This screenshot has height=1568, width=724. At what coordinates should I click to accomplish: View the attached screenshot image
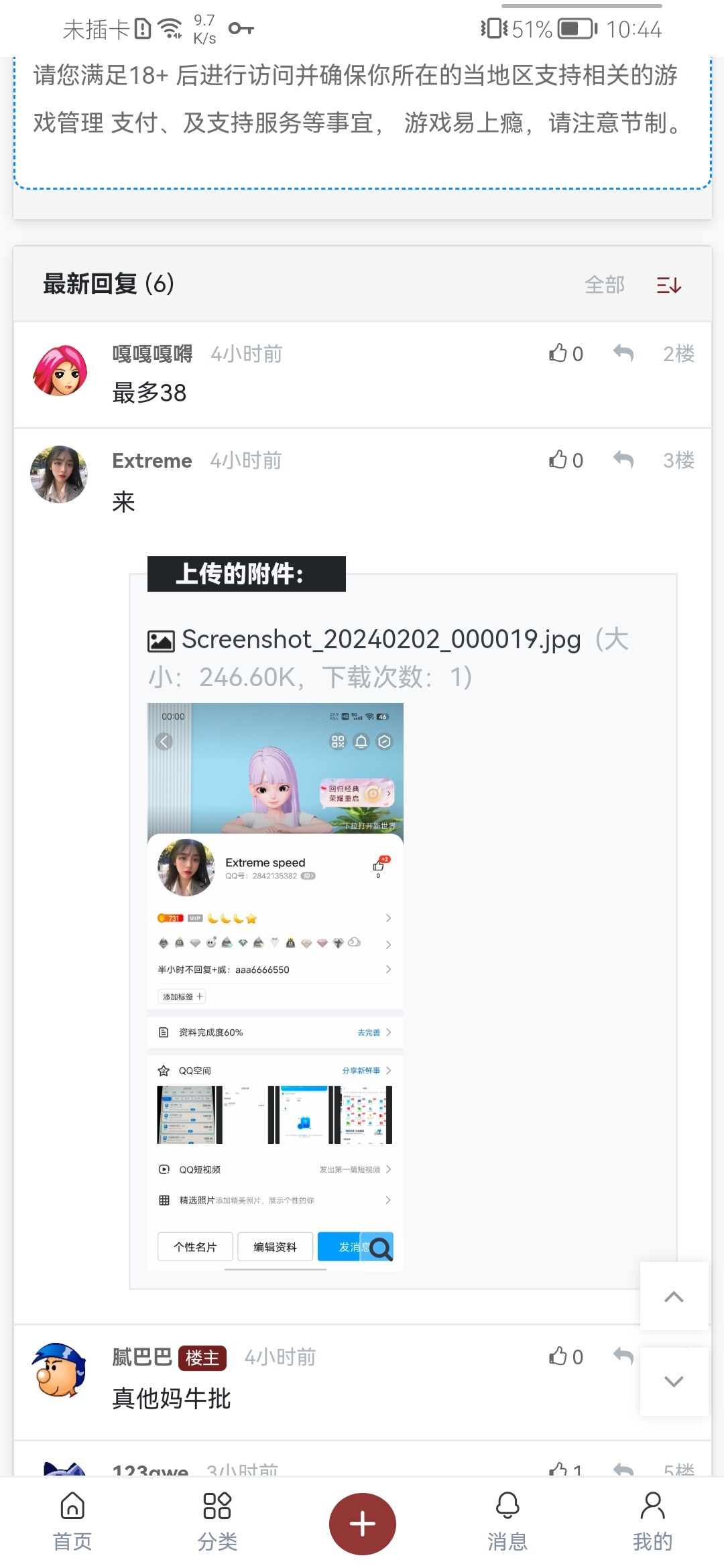275,985
